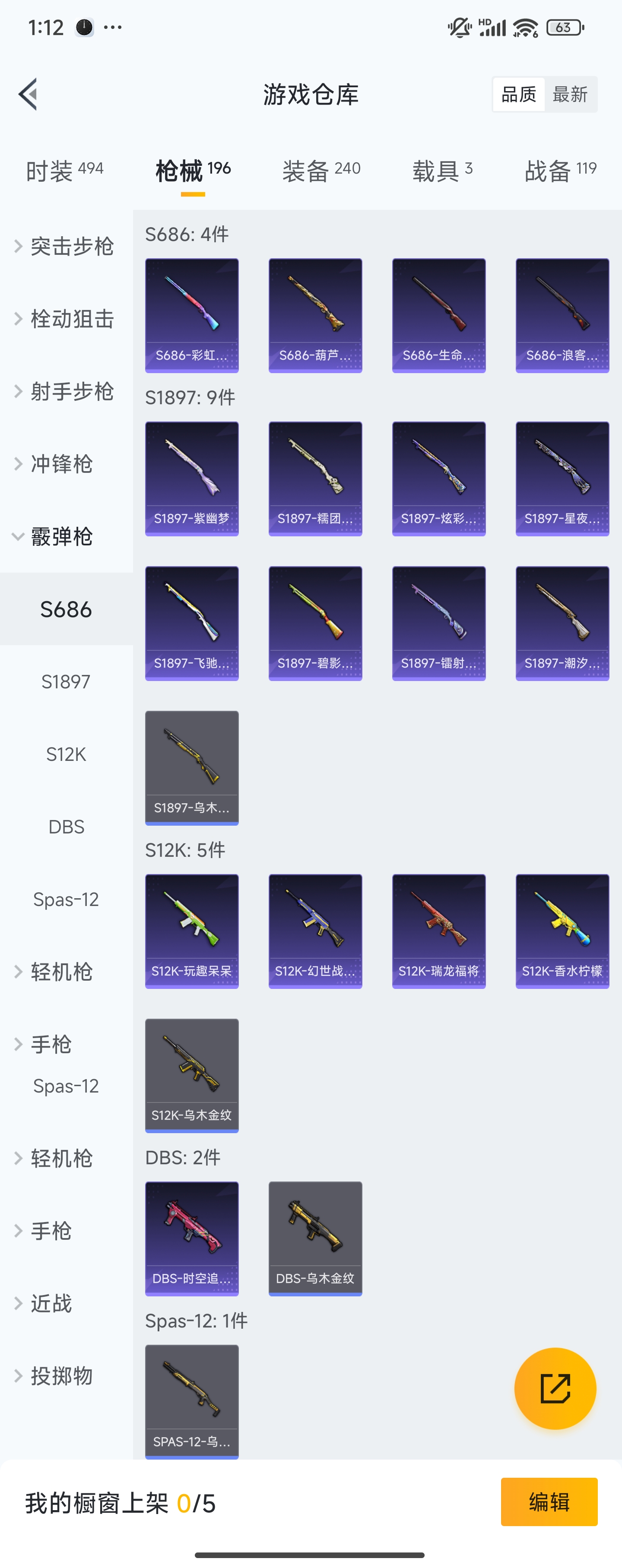Tap the back arrow icon
Image resolution: width=622 pixels, height=1568 pixels.
click(x=26, y=94)
